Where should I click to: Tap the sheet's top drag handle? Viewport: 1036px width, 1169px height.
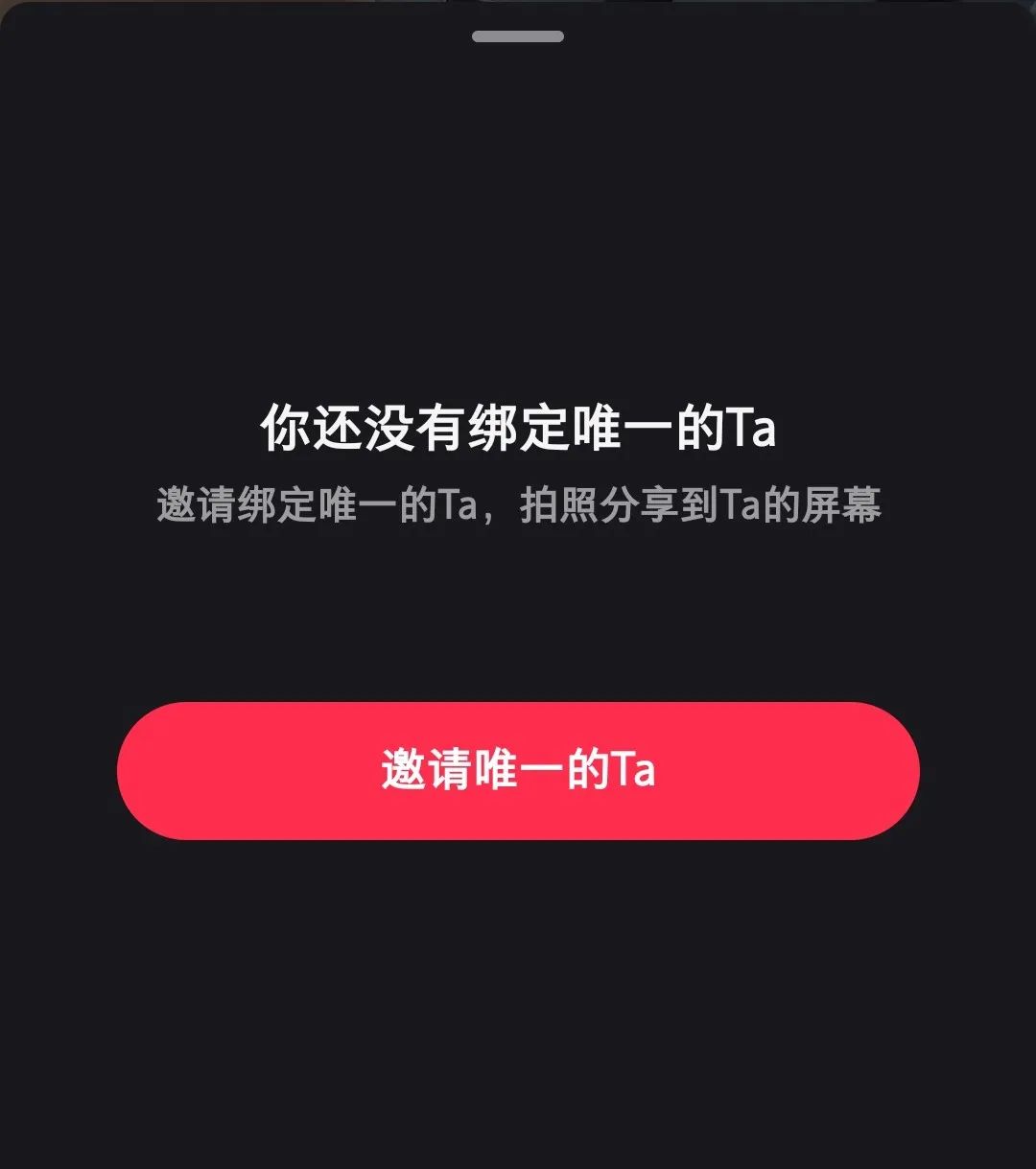(x=518, y=36)
